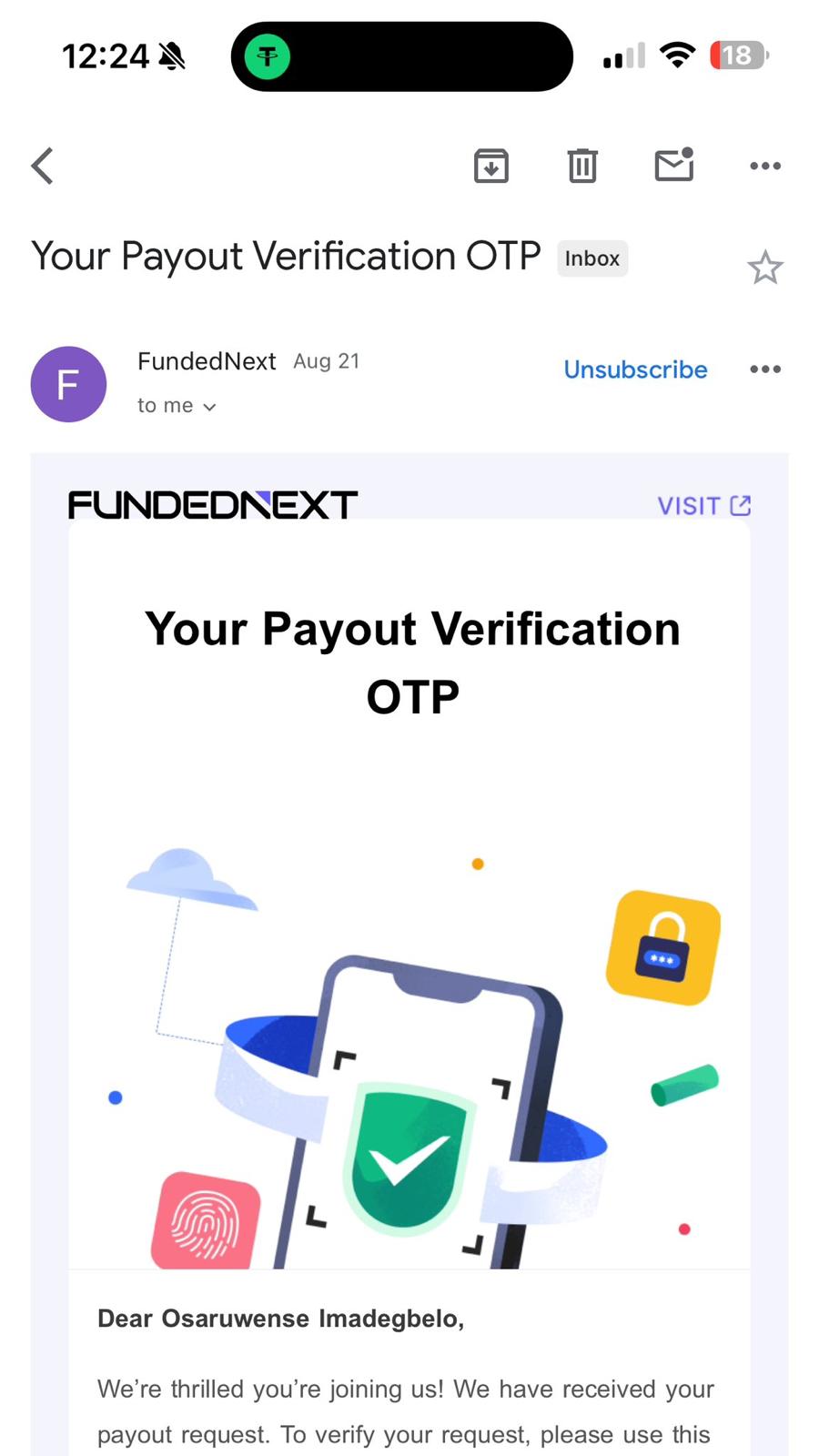This screenshot has height=1456, width=819.
Task: Open the Tether activity in the Dynamic Island
Action: [268, 56]
